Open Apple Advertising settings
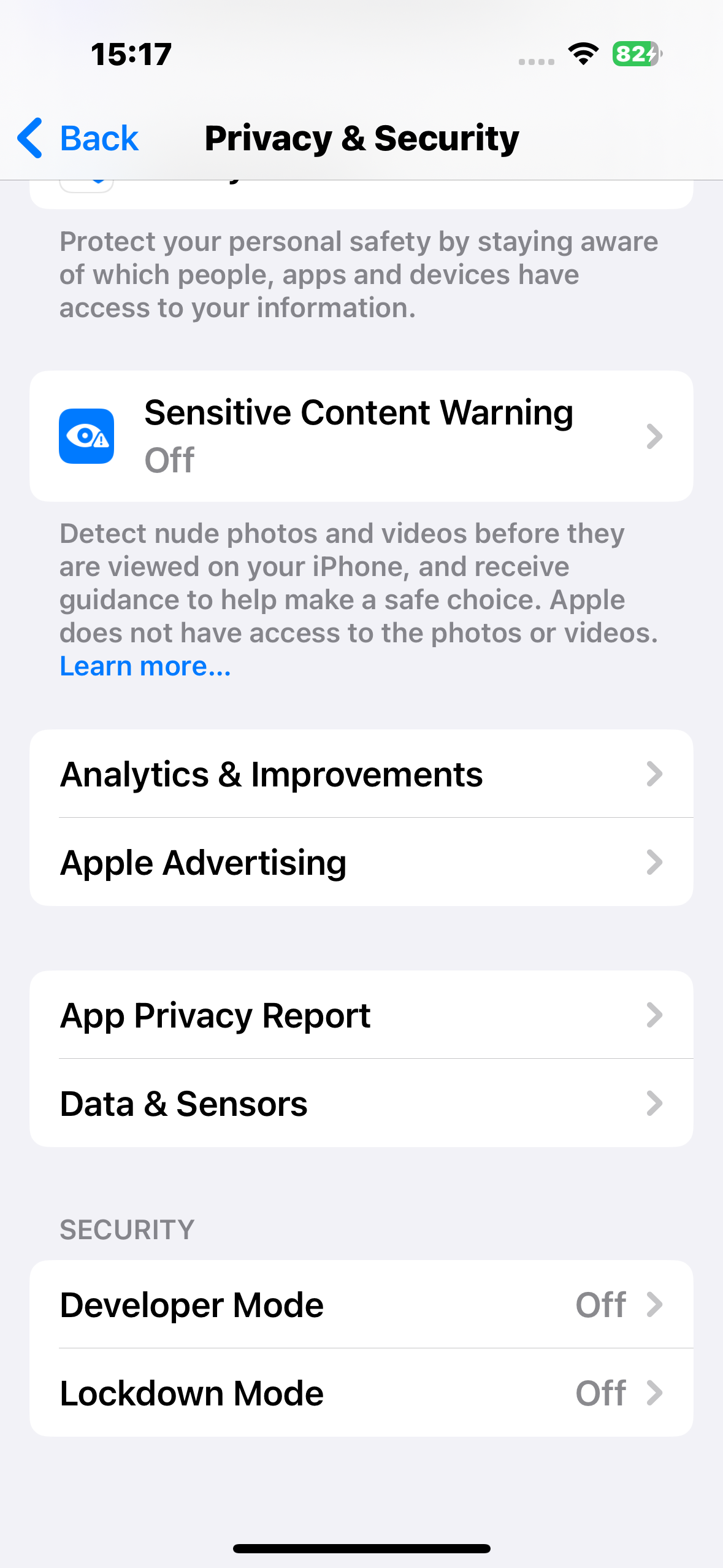Viewport: 723px width, 1568px height. pos(361,863)
